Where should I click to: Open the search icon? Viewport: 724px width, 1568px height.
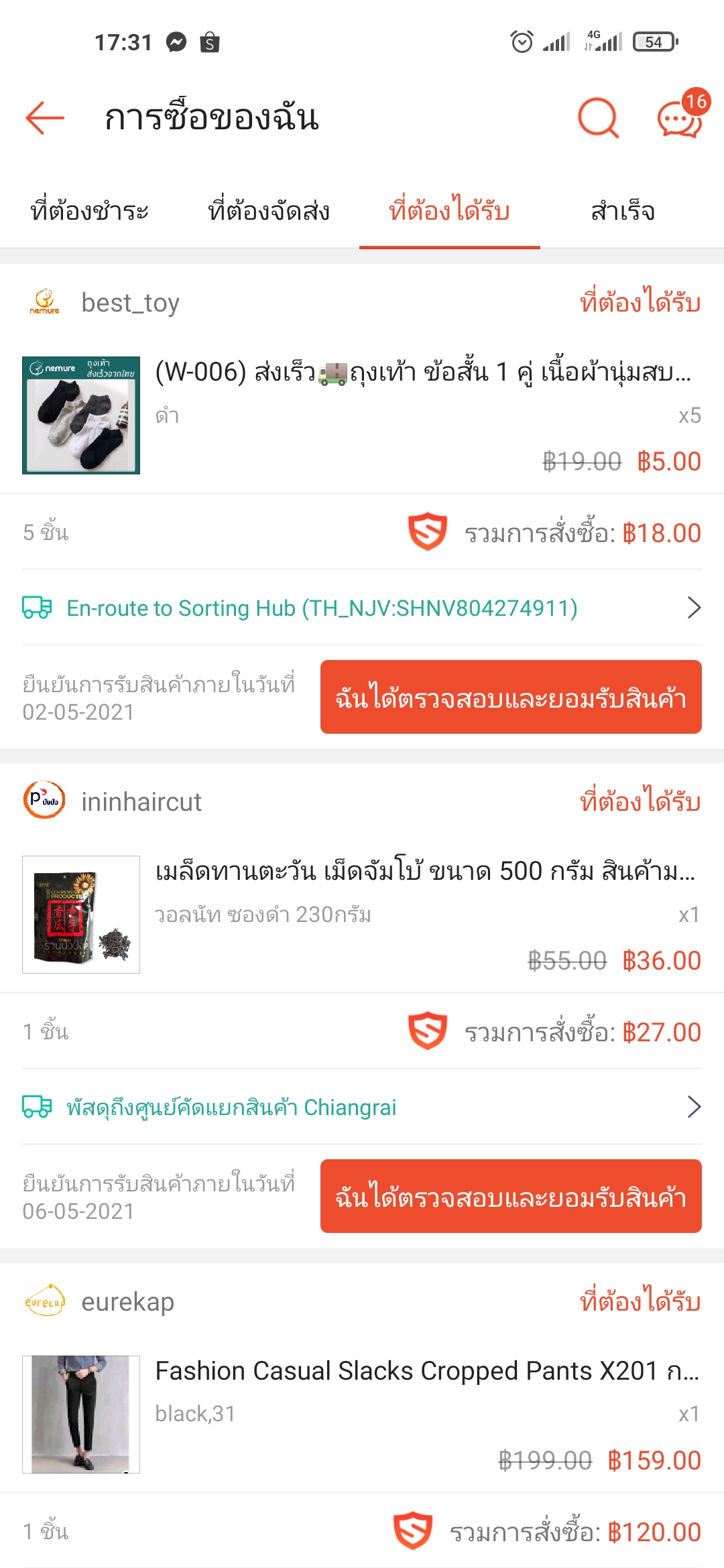pyautogui.click(x=598, y=118)
